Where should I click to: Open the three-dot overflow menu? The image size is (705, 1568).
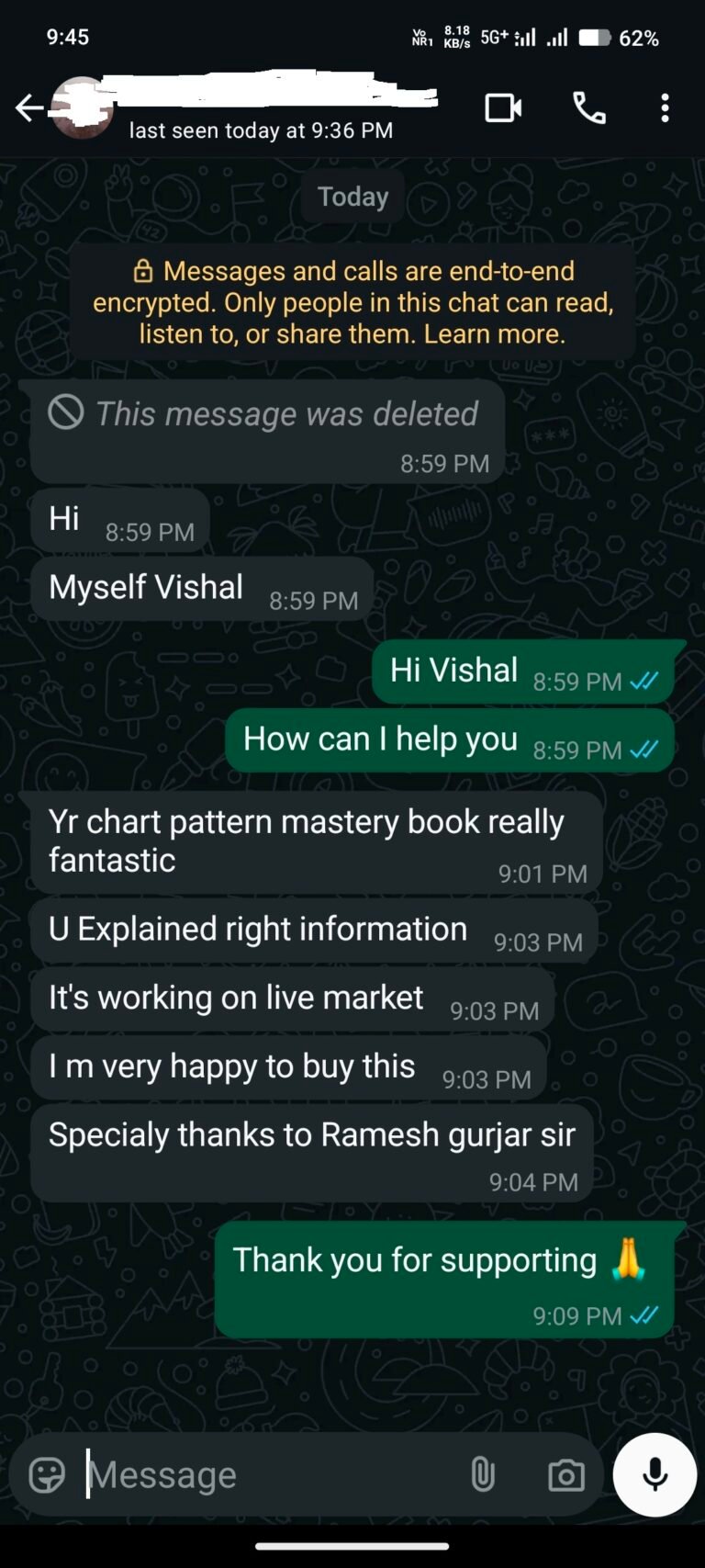[x=665, y=108]
